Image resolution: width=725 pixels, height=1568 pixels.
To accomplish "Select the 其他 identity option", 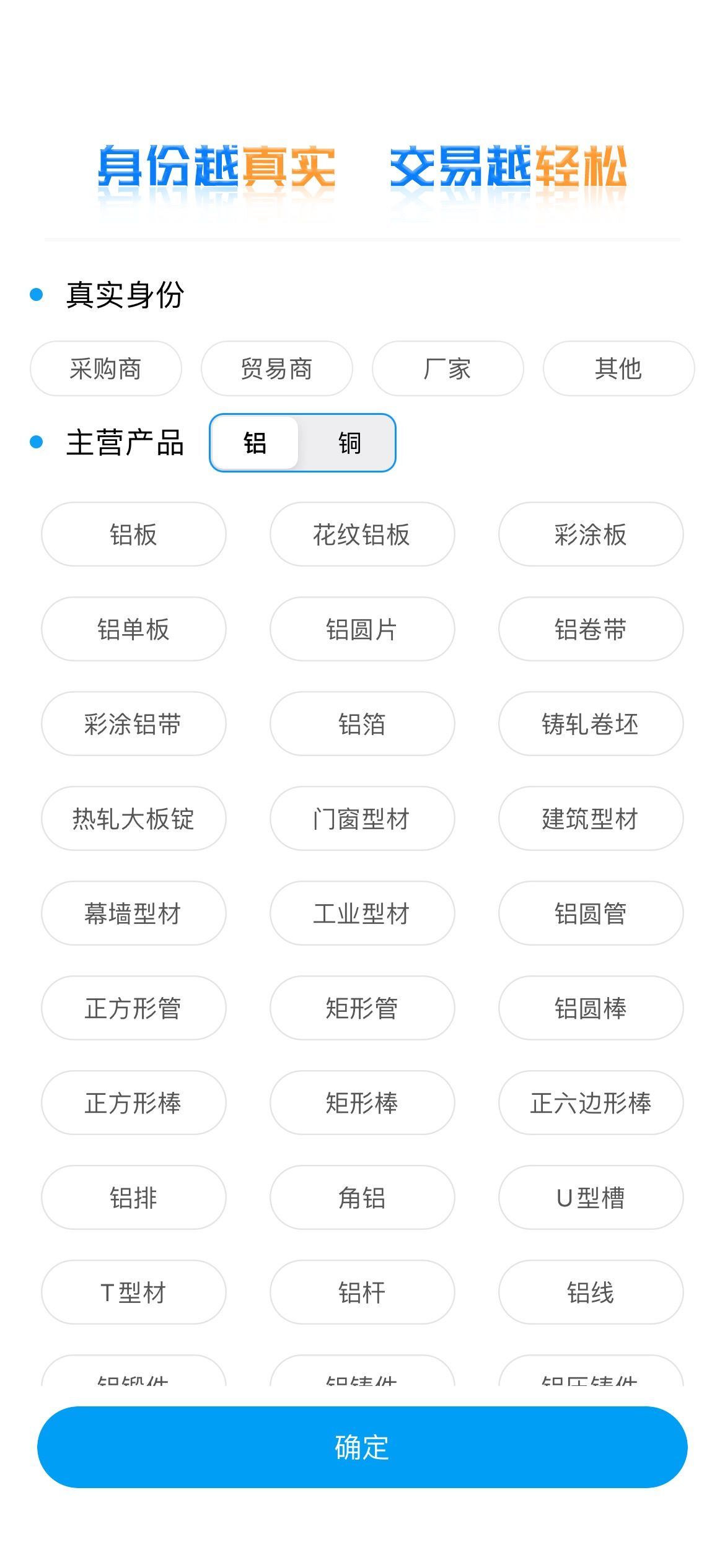I will coord(619,368).
